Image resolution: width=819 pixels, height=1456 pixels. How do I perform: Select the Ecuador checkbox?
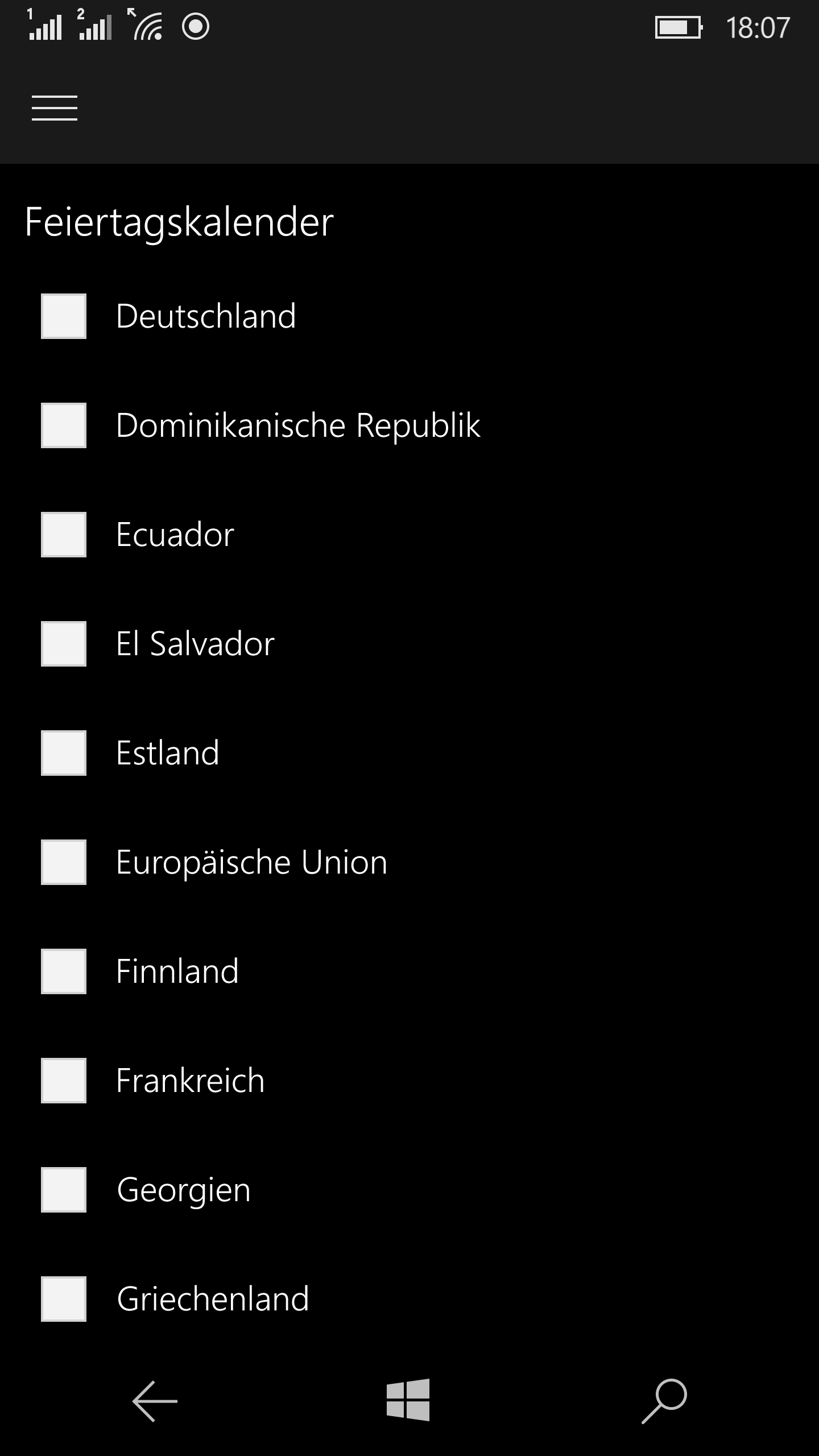tap(64, 535)
